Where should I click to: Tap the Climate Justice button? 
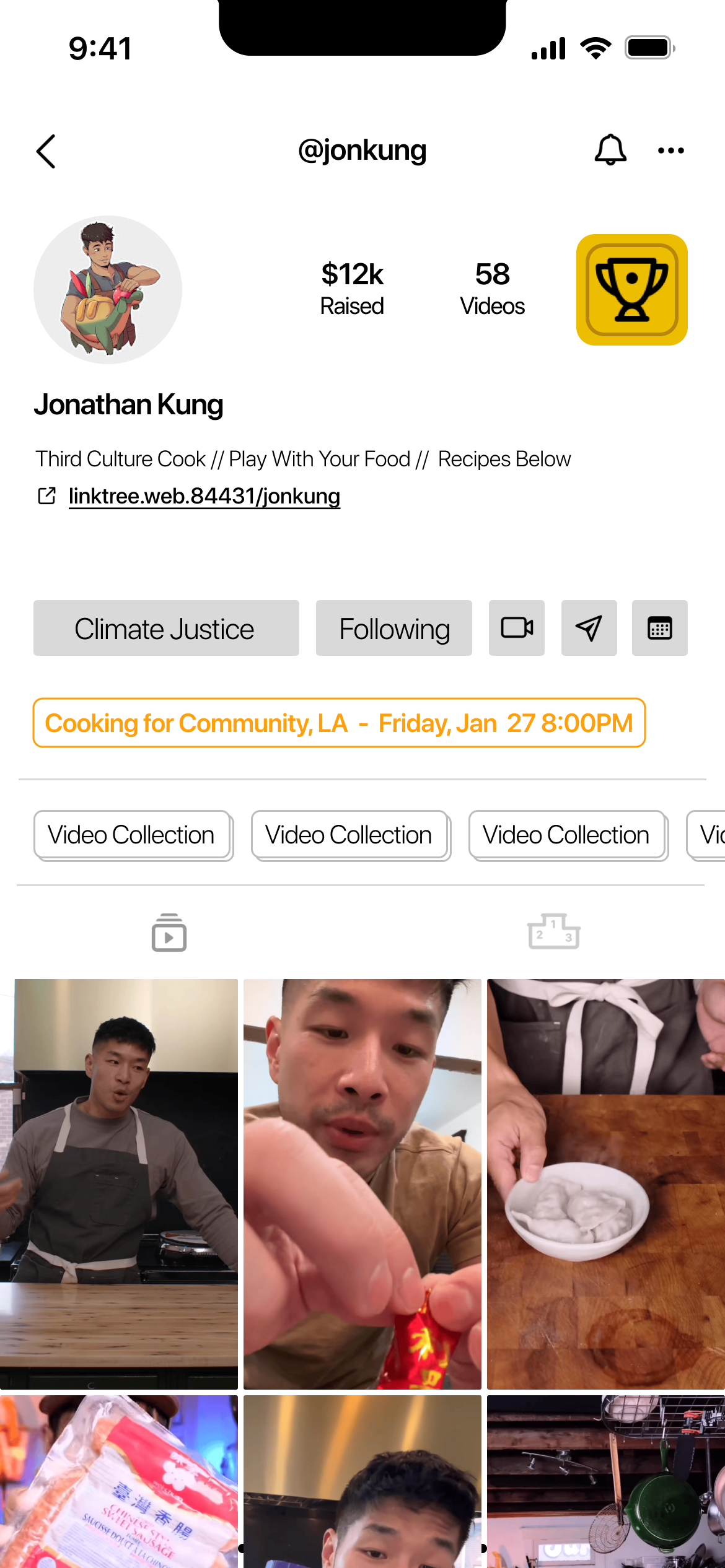[x=166, y=629]
